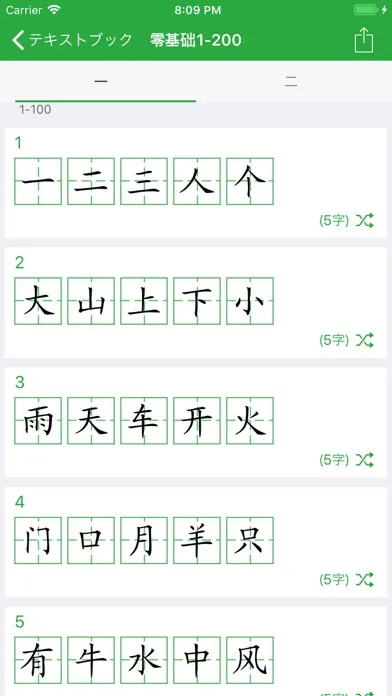This screenshot has height=696, width=392.
Task: Shuffle the characters in lesson 2
Action: [x=364, y=340]
